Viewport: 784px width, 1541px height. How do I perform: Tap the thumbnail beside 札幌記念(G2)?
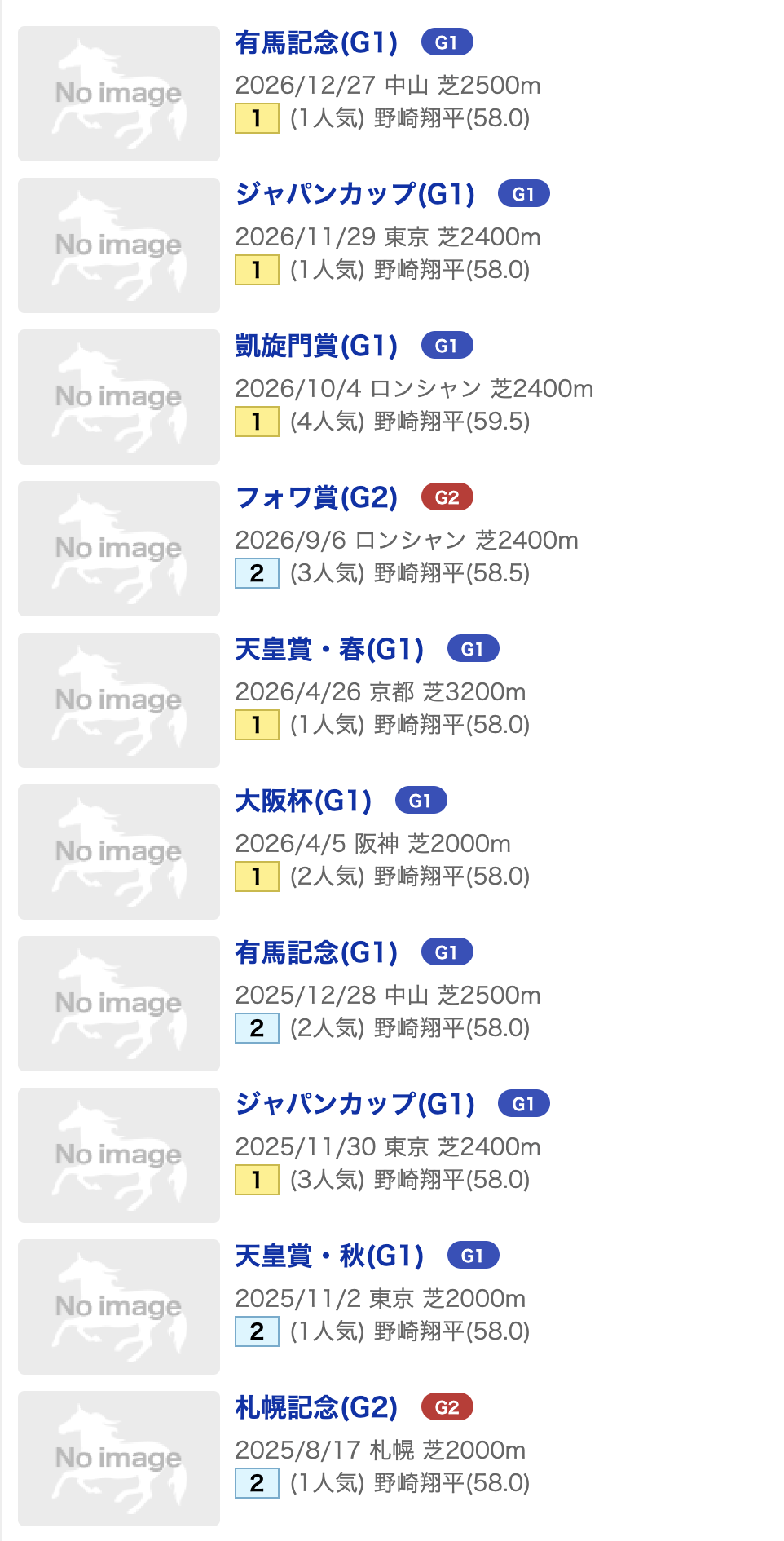point(119,1459)
